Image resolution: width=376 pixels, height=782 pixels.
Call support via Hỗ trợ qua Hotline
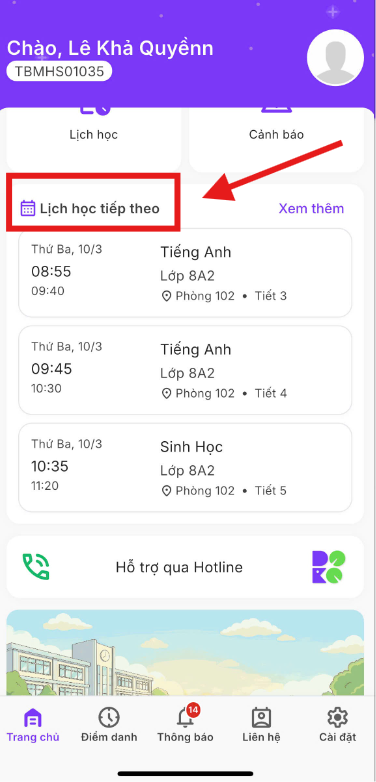click(x=185, y=567)
